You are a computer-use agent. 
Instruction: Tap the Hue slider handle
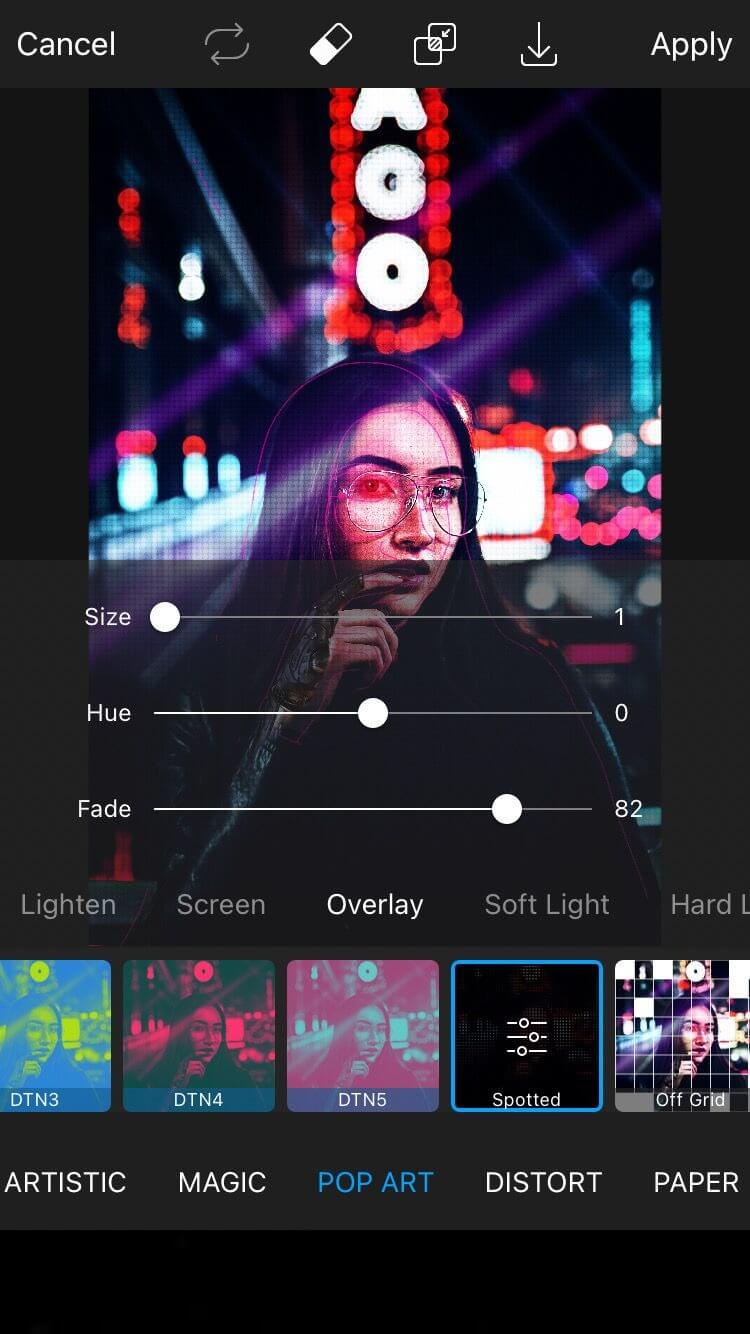click(373, 713)
